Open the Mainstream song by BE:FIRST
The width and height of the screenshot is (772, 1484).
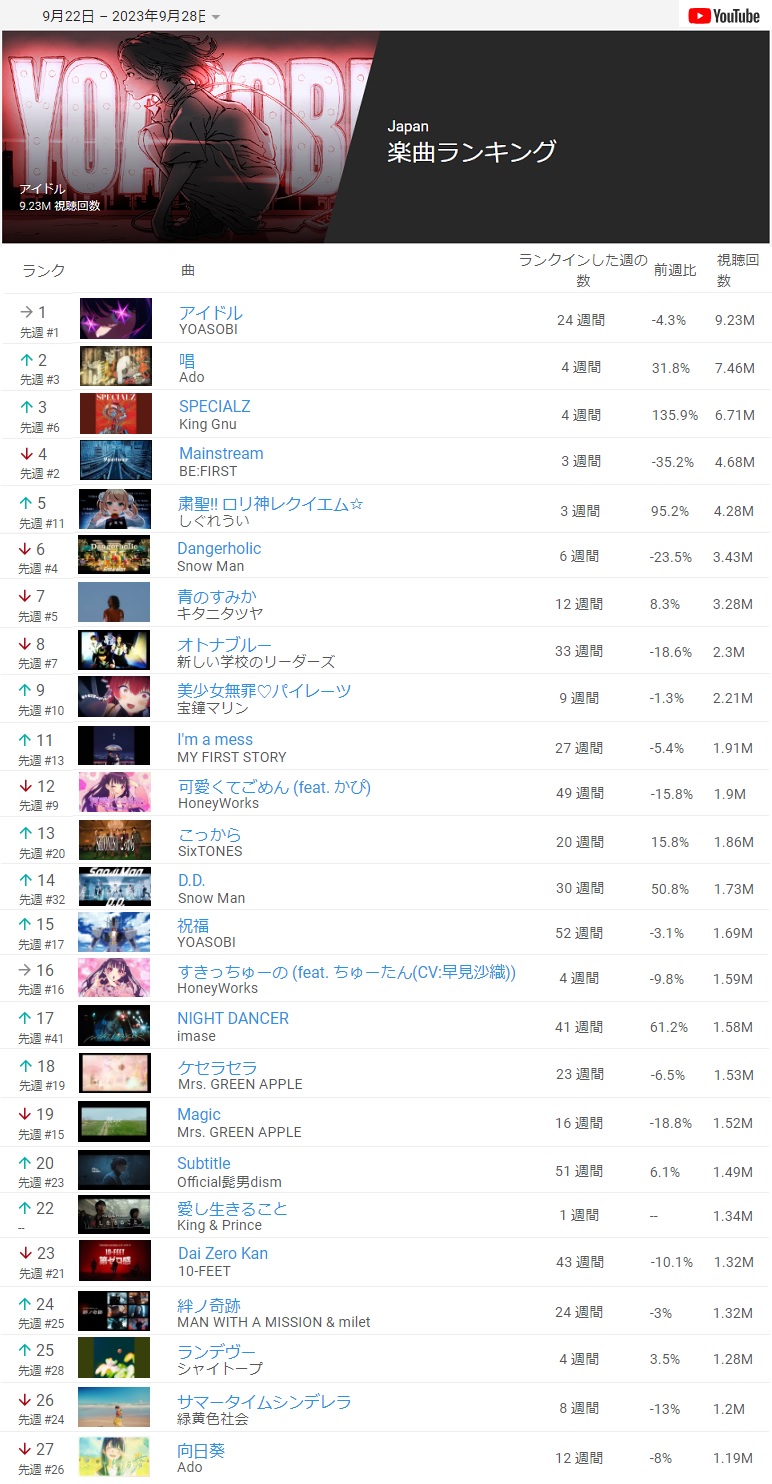[221, 453]
